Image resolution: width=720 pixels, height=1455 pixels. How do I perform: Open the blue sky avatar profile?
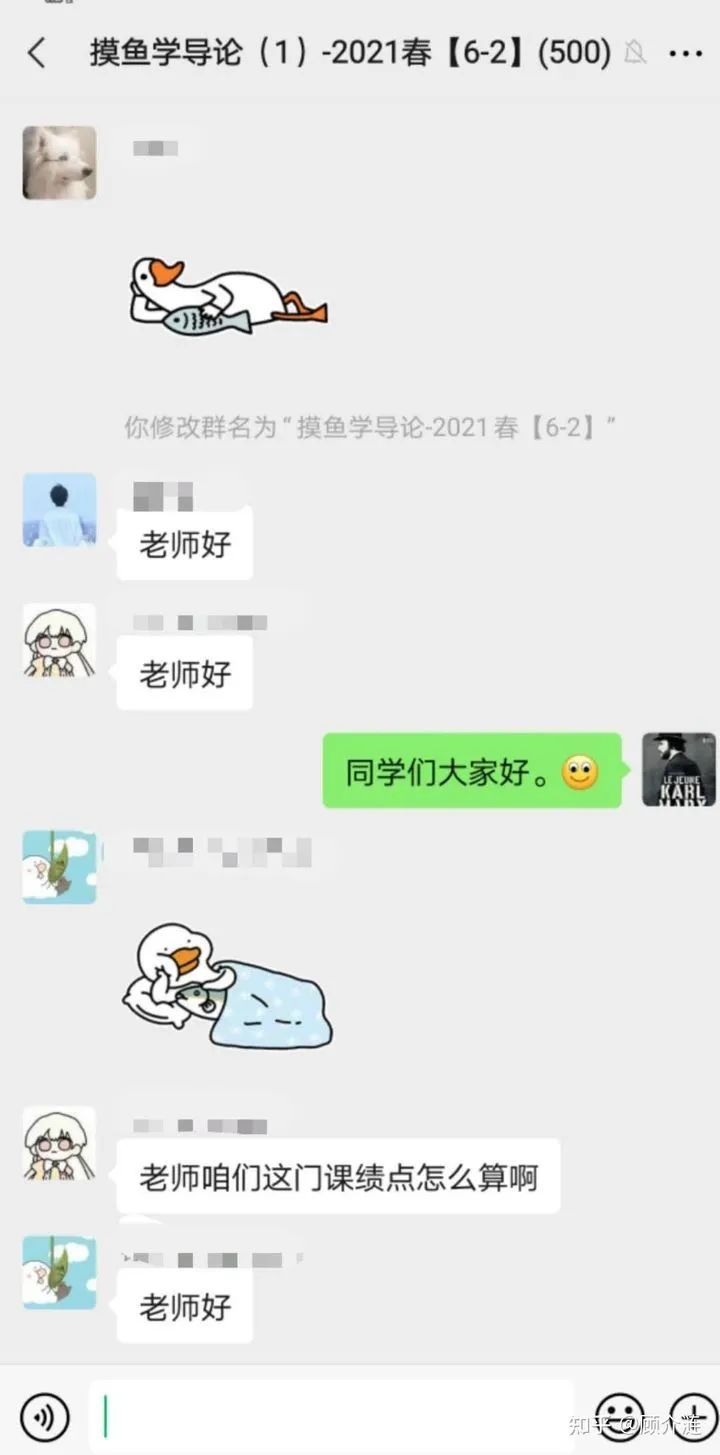[60, 510]
